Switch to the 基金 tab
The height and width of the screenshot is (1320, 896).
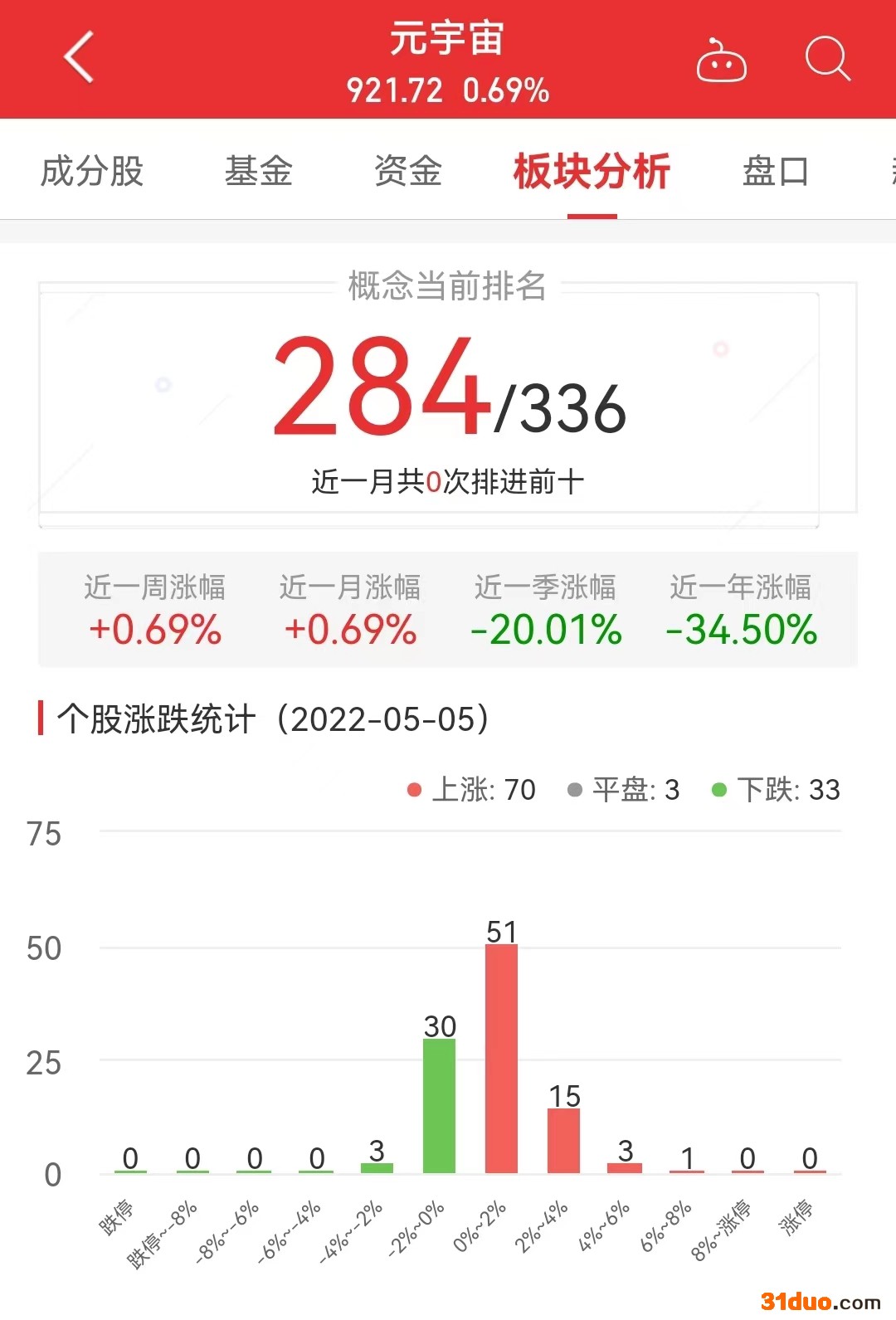(258, 171)
